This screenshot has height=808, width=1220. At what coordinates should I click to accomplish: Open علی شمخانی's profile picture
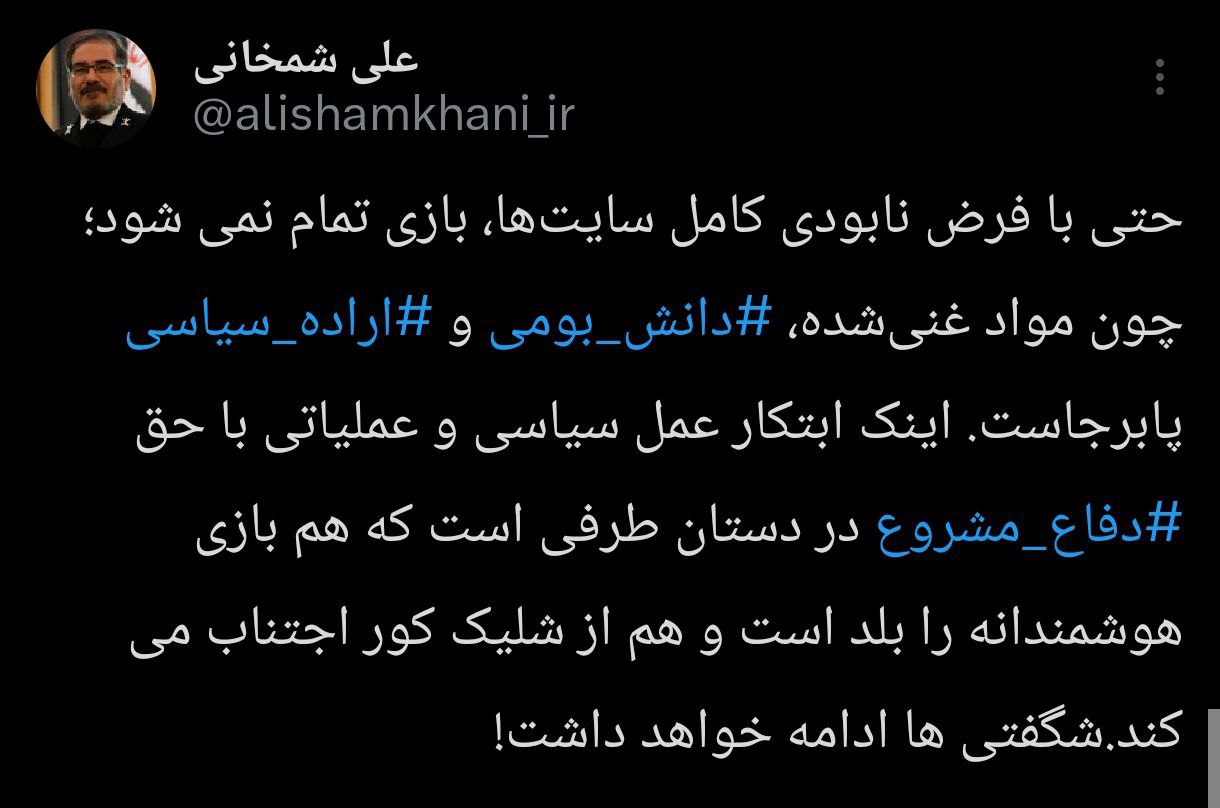coord(96,88)
